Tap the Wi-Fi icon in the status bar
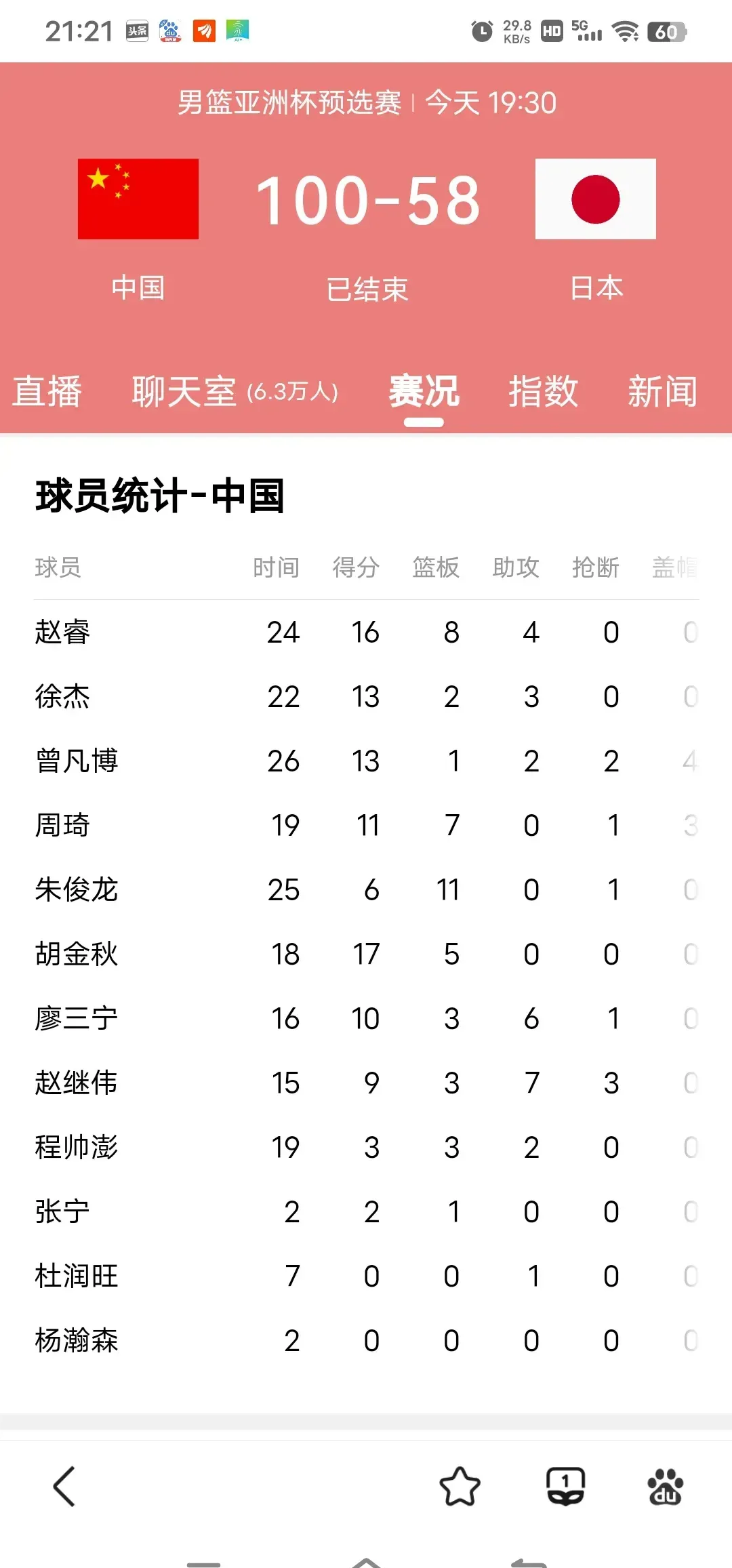 tap(627, 31)
